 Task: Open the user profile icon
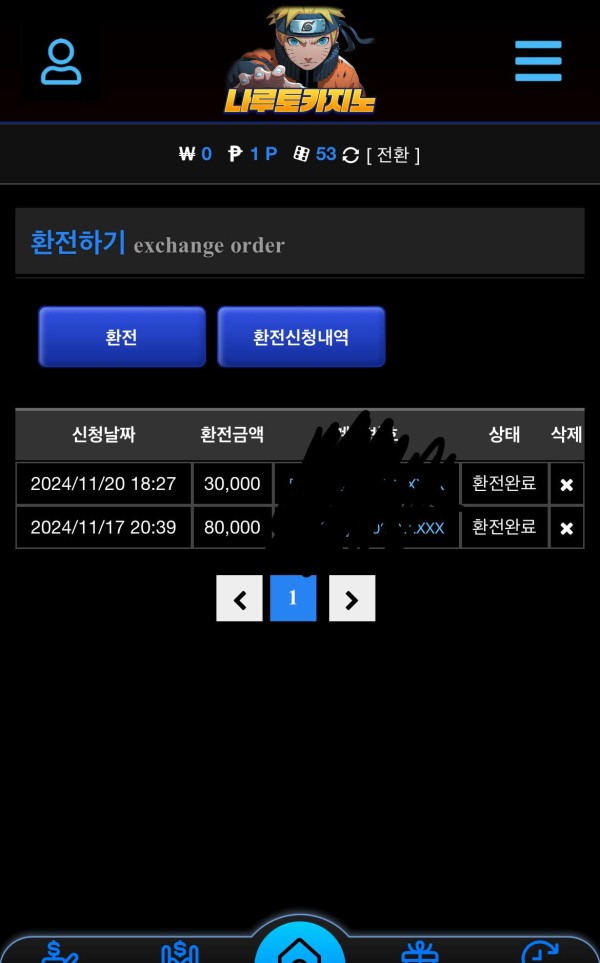click(x=61, y=62)
